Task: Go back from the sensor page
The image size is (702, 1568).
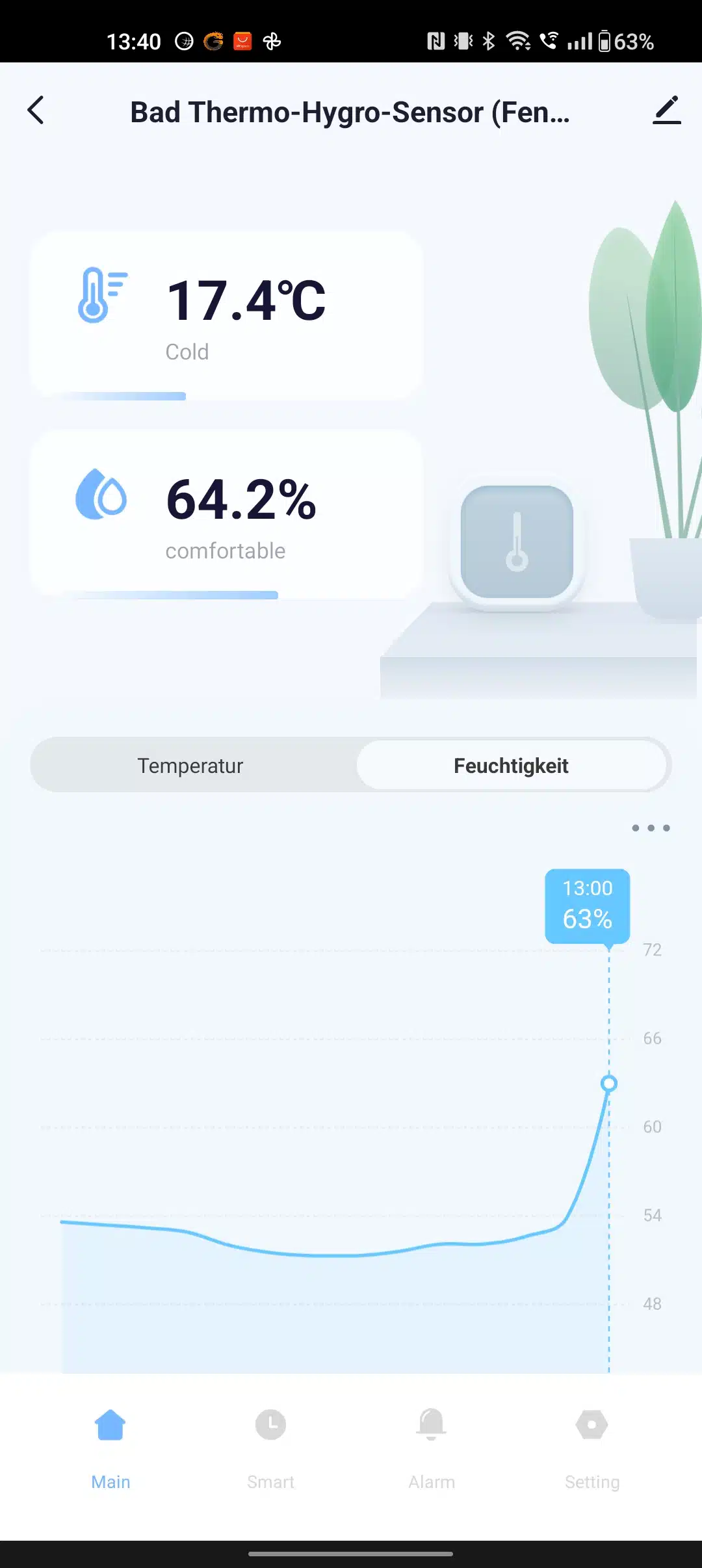Action: click(x=36, y=111)
